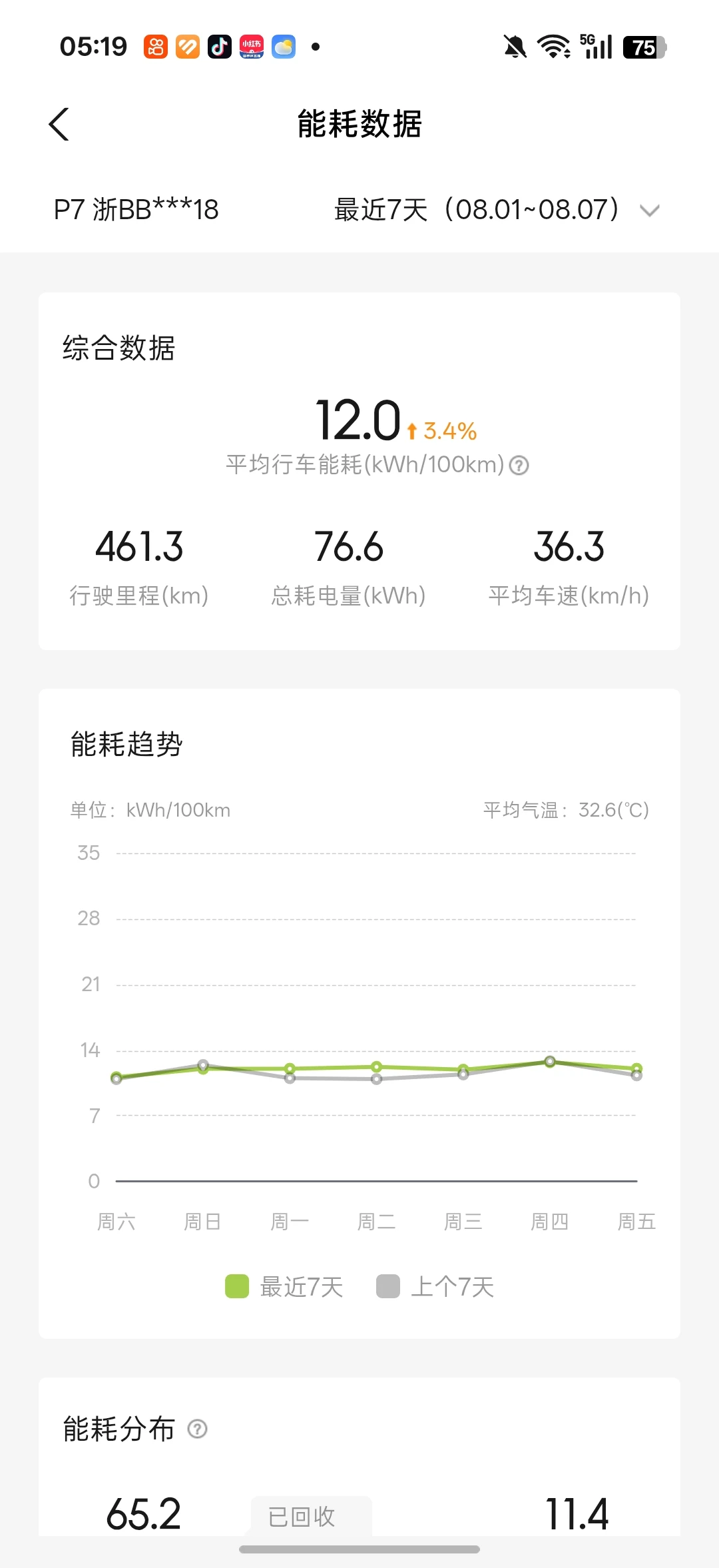Open the 最近7天 date range dropdown
The width and height of the screenshot is (719, 1568).
tap(497, 210)
